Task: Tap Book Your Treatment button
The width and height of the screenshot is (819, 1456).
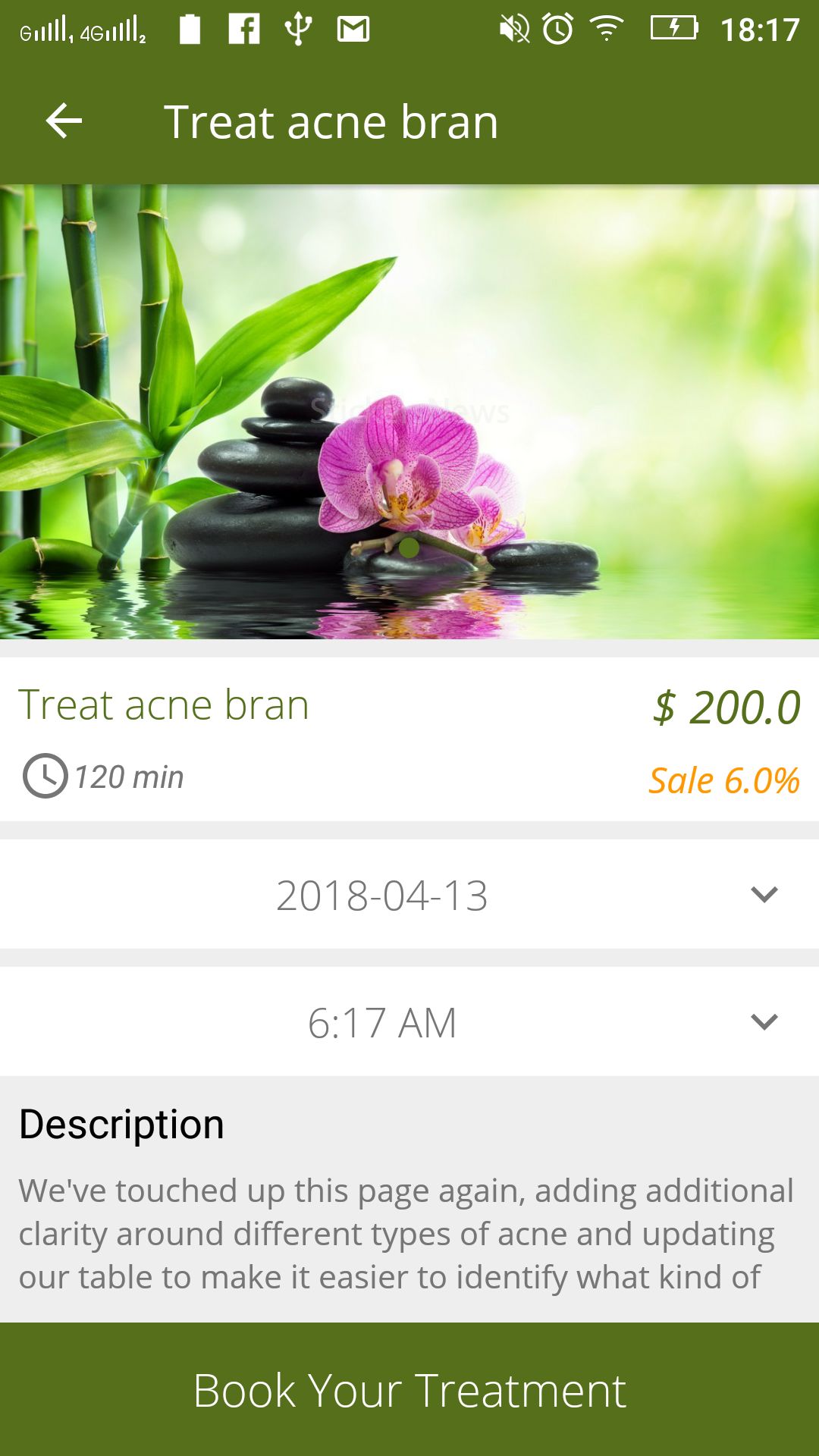Action: [x=409, y=1389]
